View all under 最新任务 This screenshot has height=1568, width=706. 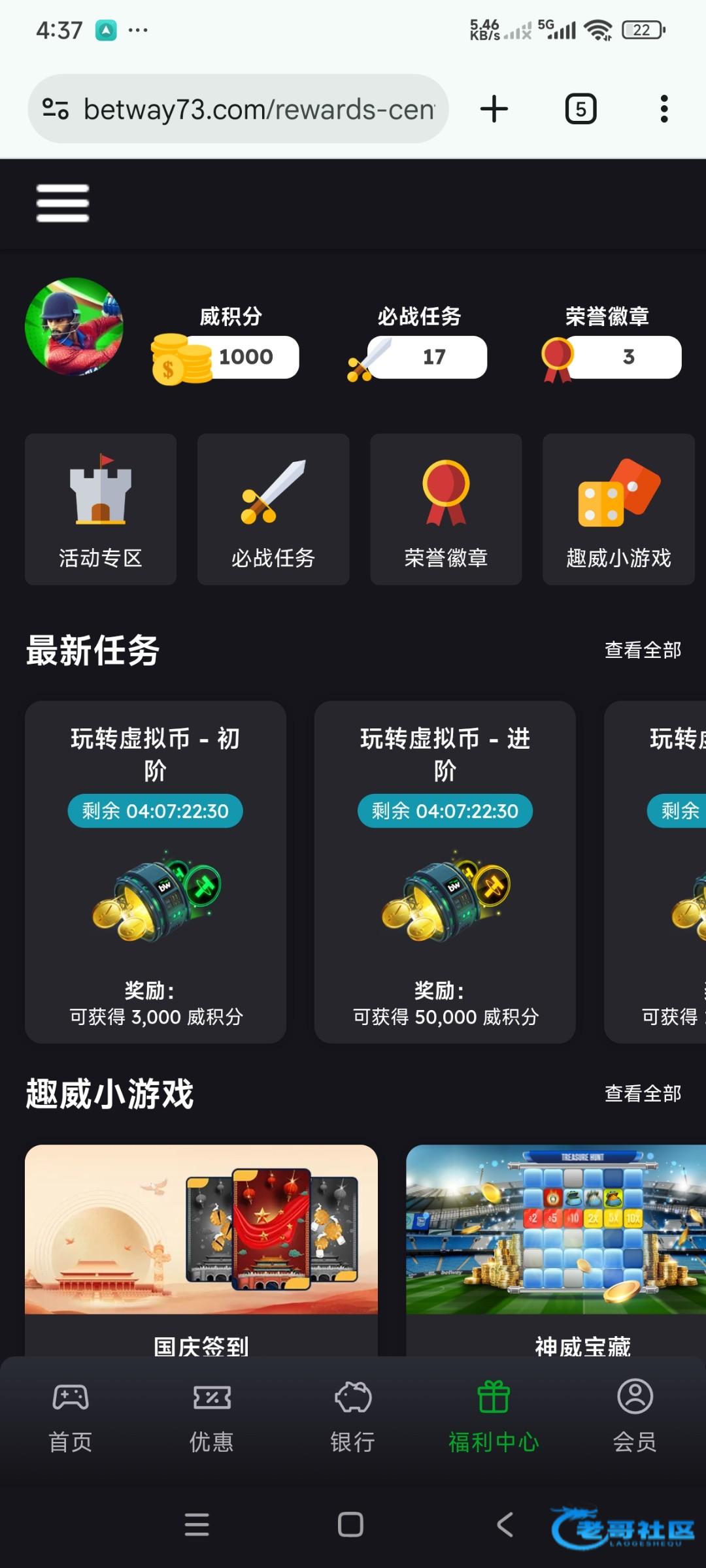[x=643, y=650]
